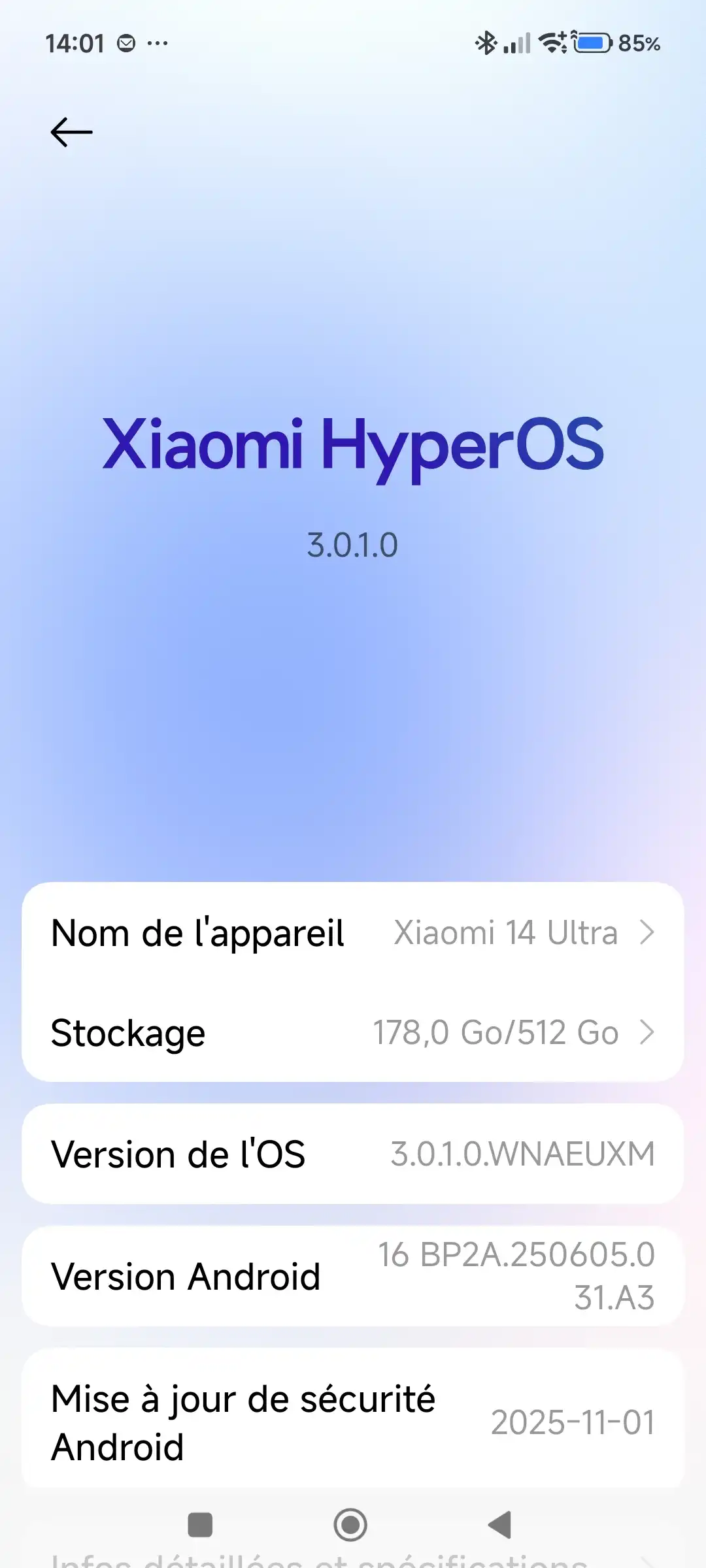Open the device name Xiaomi 14 Ultra entry

(x=507, y=933)
